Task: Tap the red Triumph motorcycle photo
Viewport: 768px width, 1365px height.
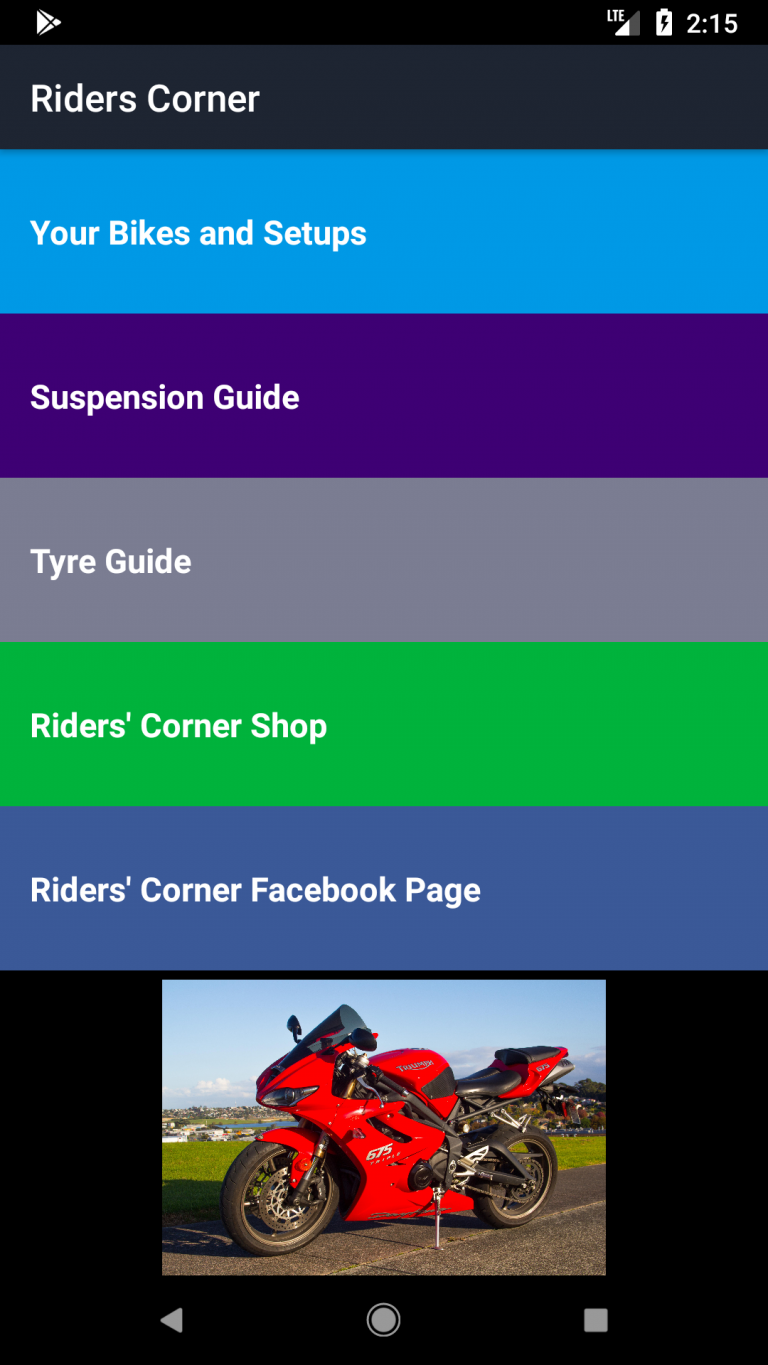Action: (384, 1126)
